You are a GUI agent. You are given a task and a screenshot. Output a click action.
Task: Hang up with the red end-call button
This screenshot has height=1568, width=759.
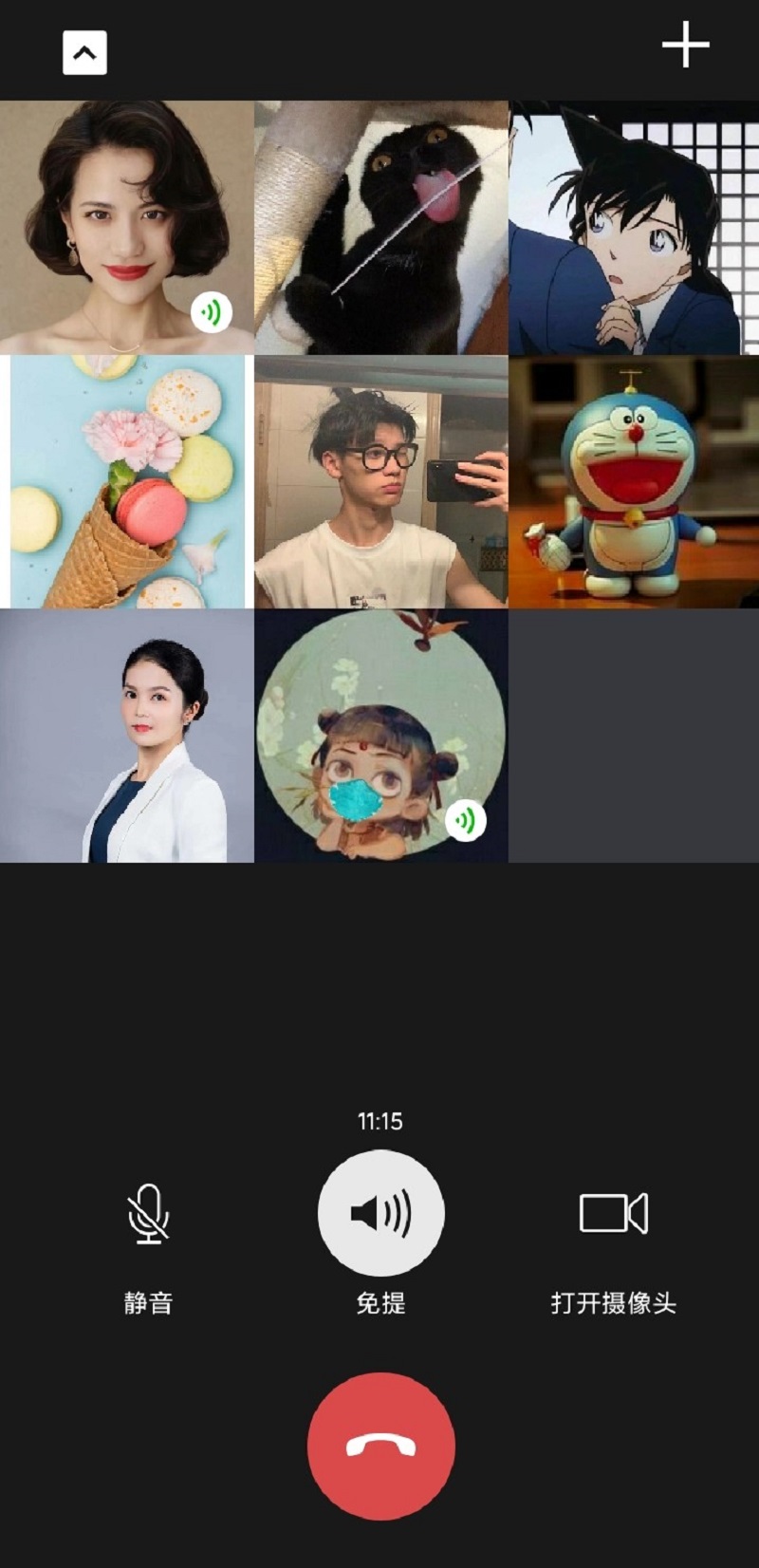380,1446
